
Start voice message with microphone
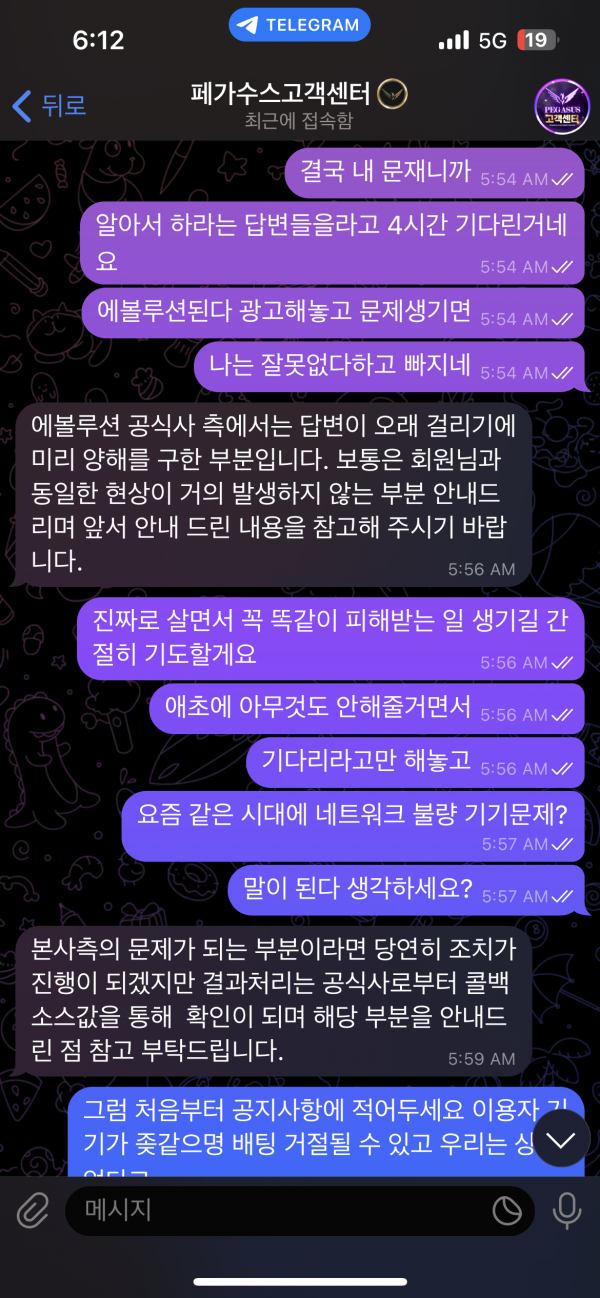tap(567, 1212)
